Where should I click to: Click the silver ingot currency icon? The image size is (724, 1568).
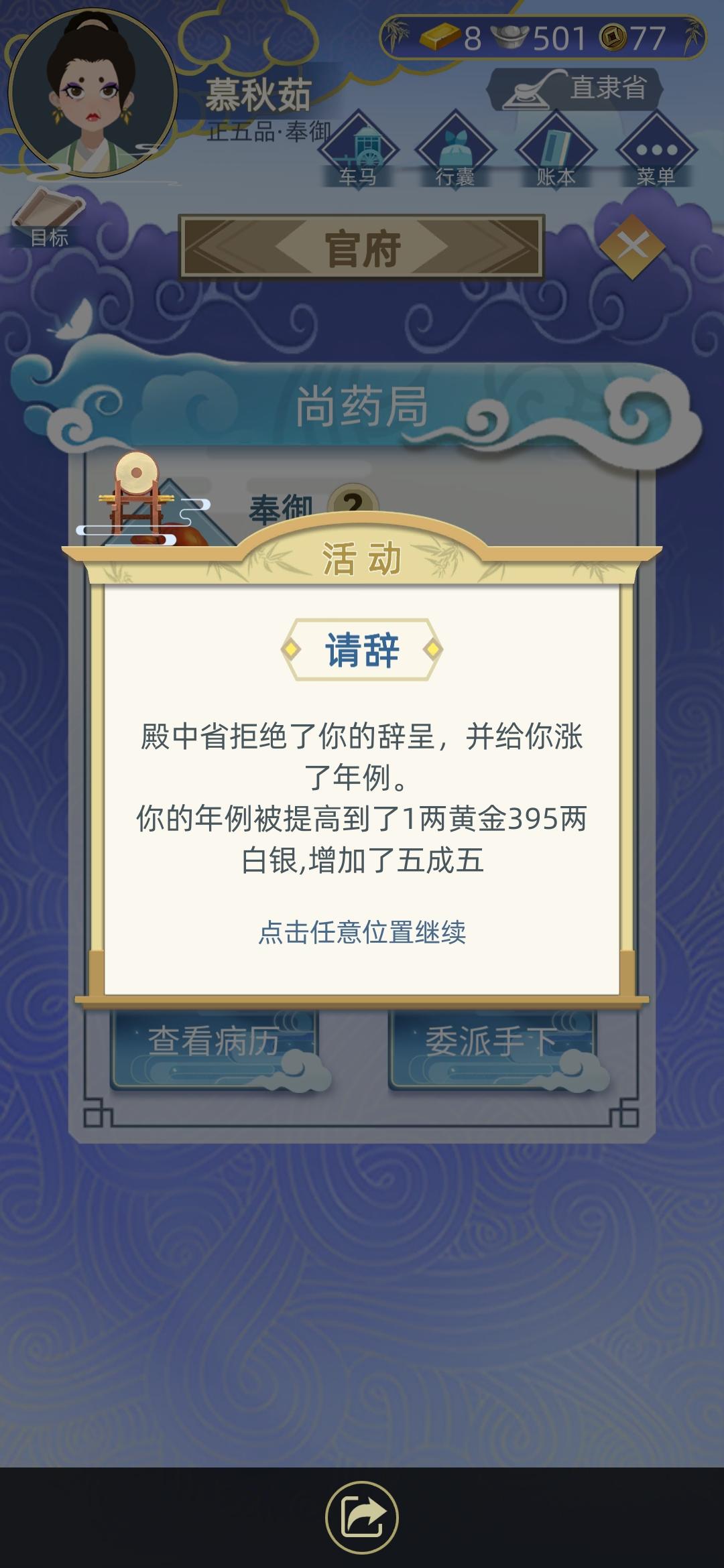click(511, 37)
